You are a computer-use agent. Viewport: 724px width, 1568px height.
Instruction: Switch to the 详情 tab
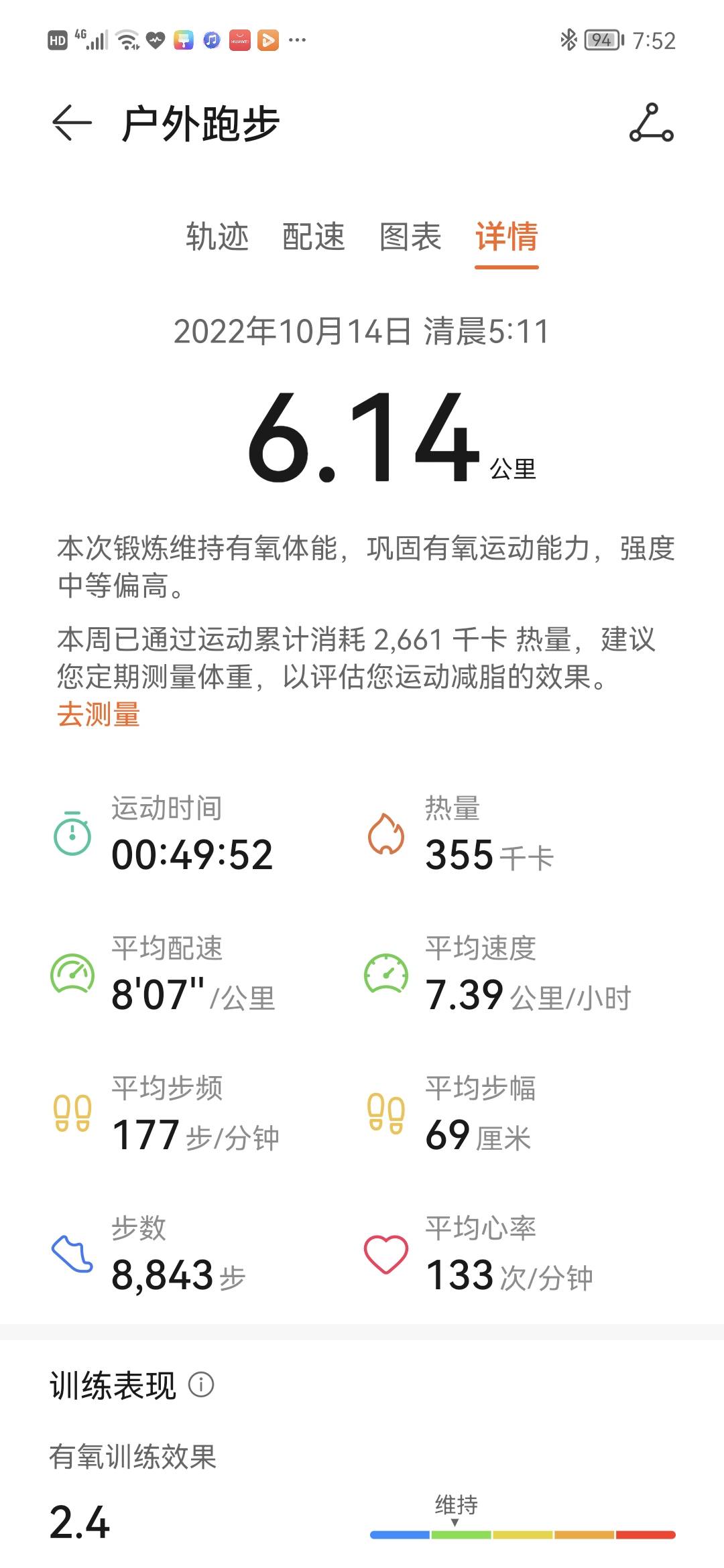[x=507, y=238]
